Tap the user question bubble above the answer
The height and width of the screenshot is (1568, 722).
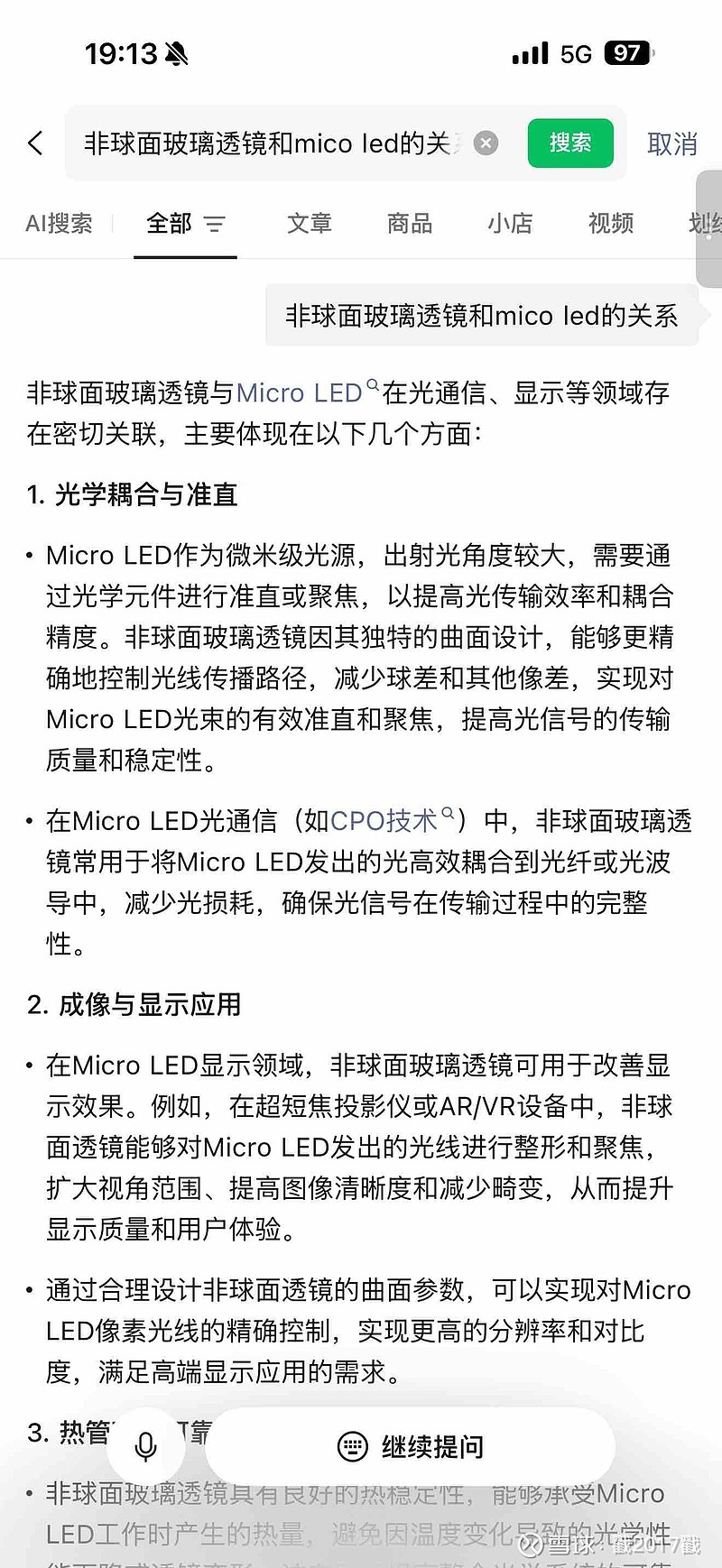(x=482, y=314)
